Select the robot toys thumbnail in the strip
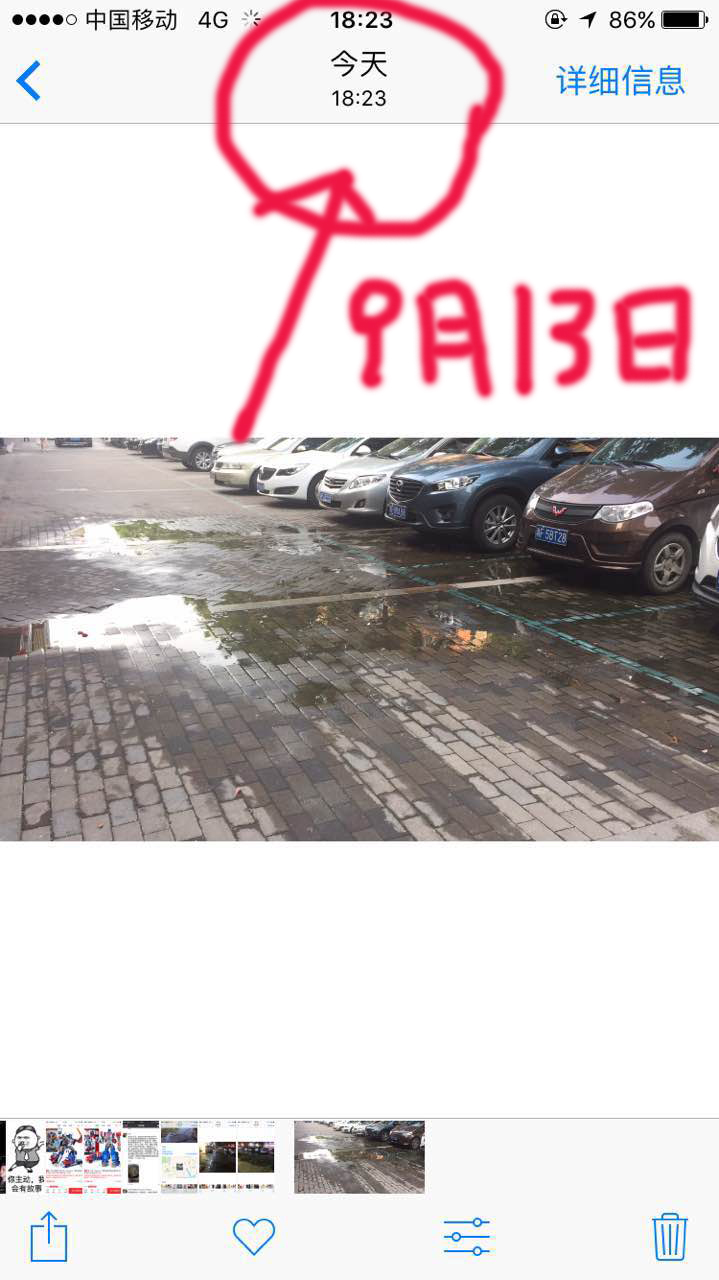The width and height of the screenshot is (719, 1280). 83,1157
